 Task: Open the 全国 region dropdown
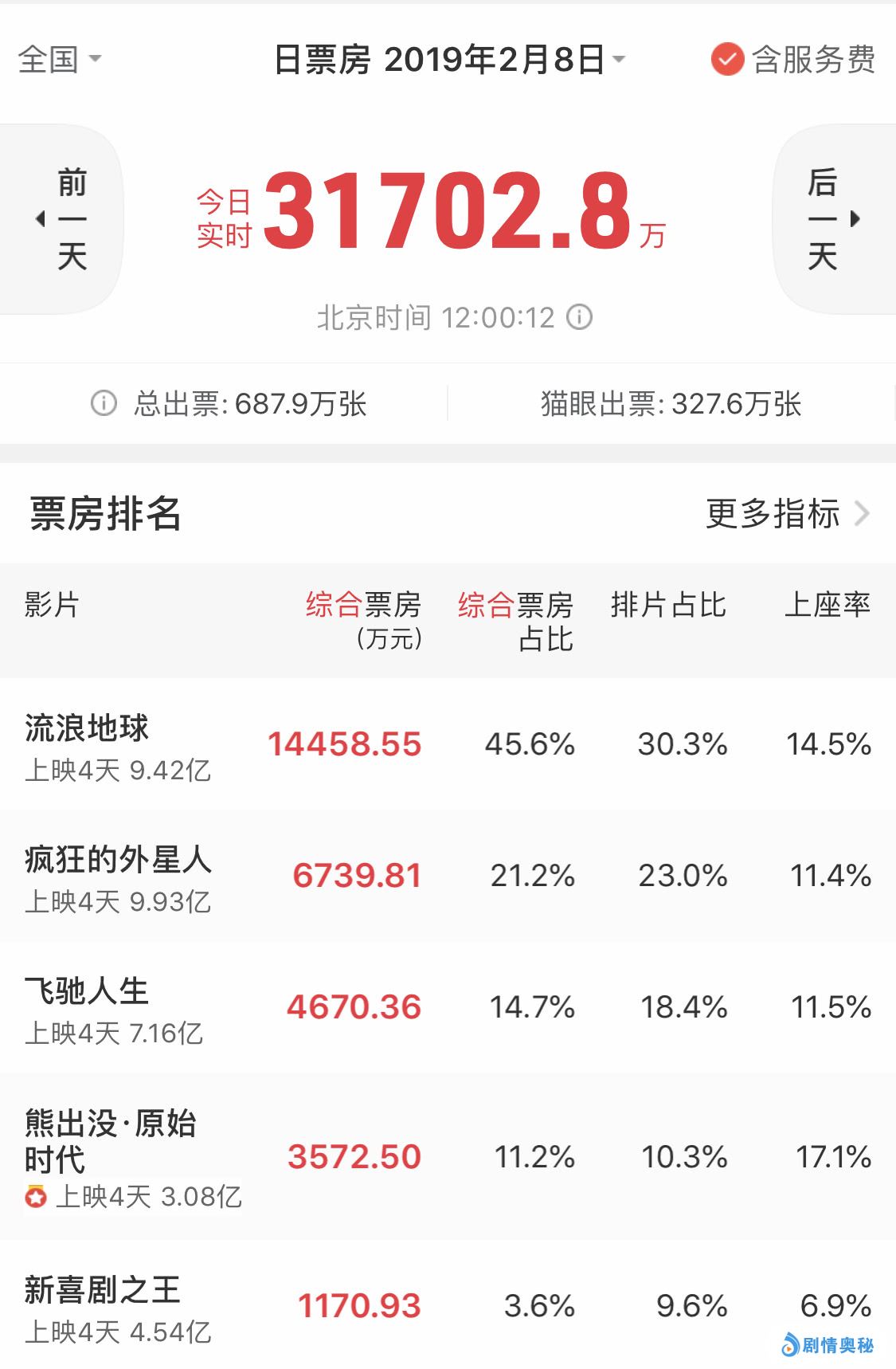click(x=60, y=59)
